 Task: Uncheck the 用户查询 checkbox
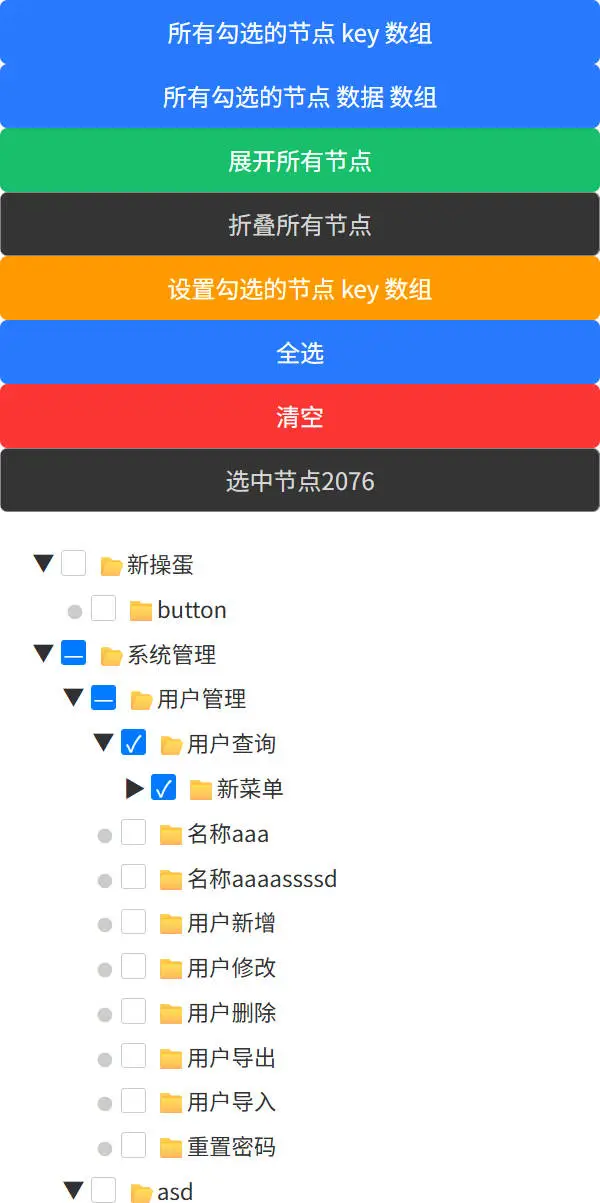tap(134, 742)
